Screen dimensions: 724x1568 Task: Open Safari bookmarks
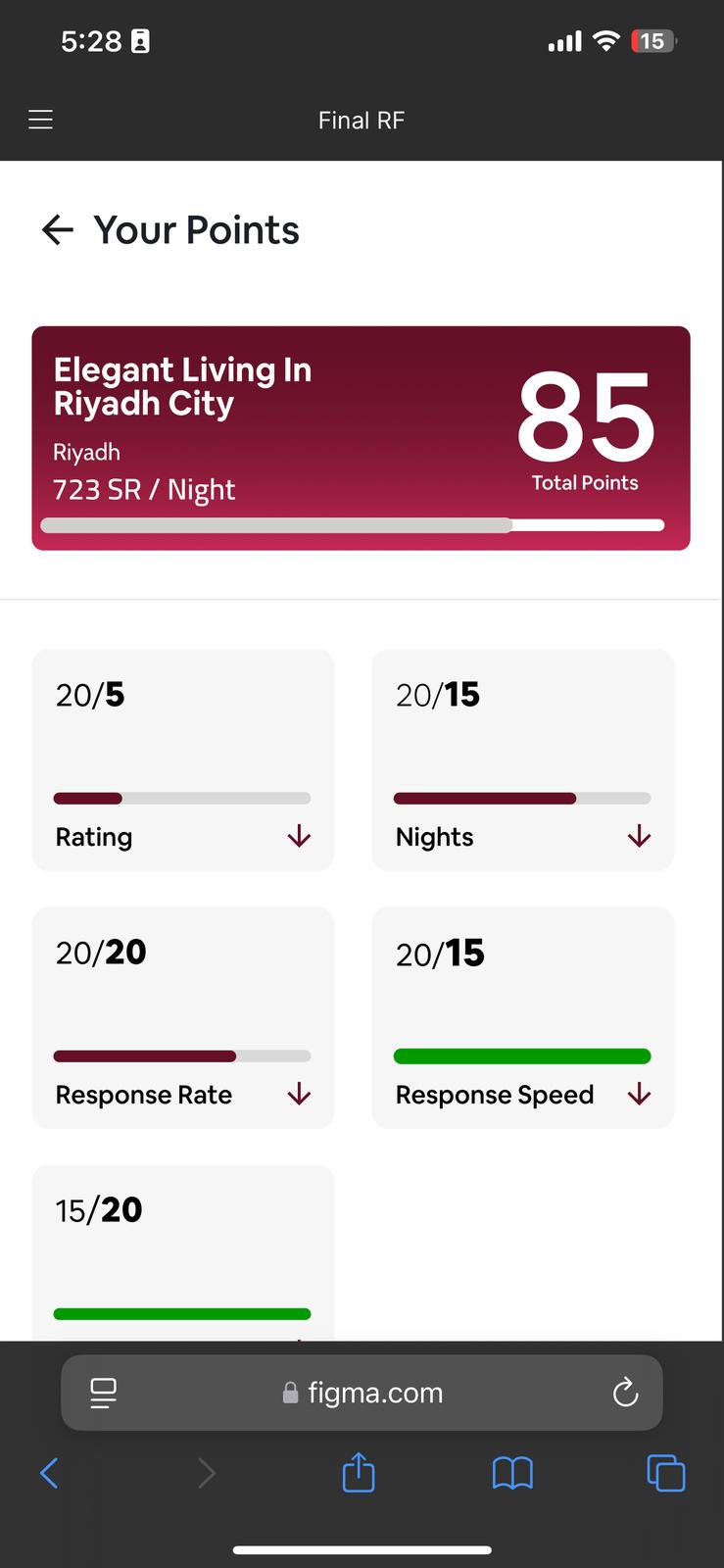(x=512, y=1473)
